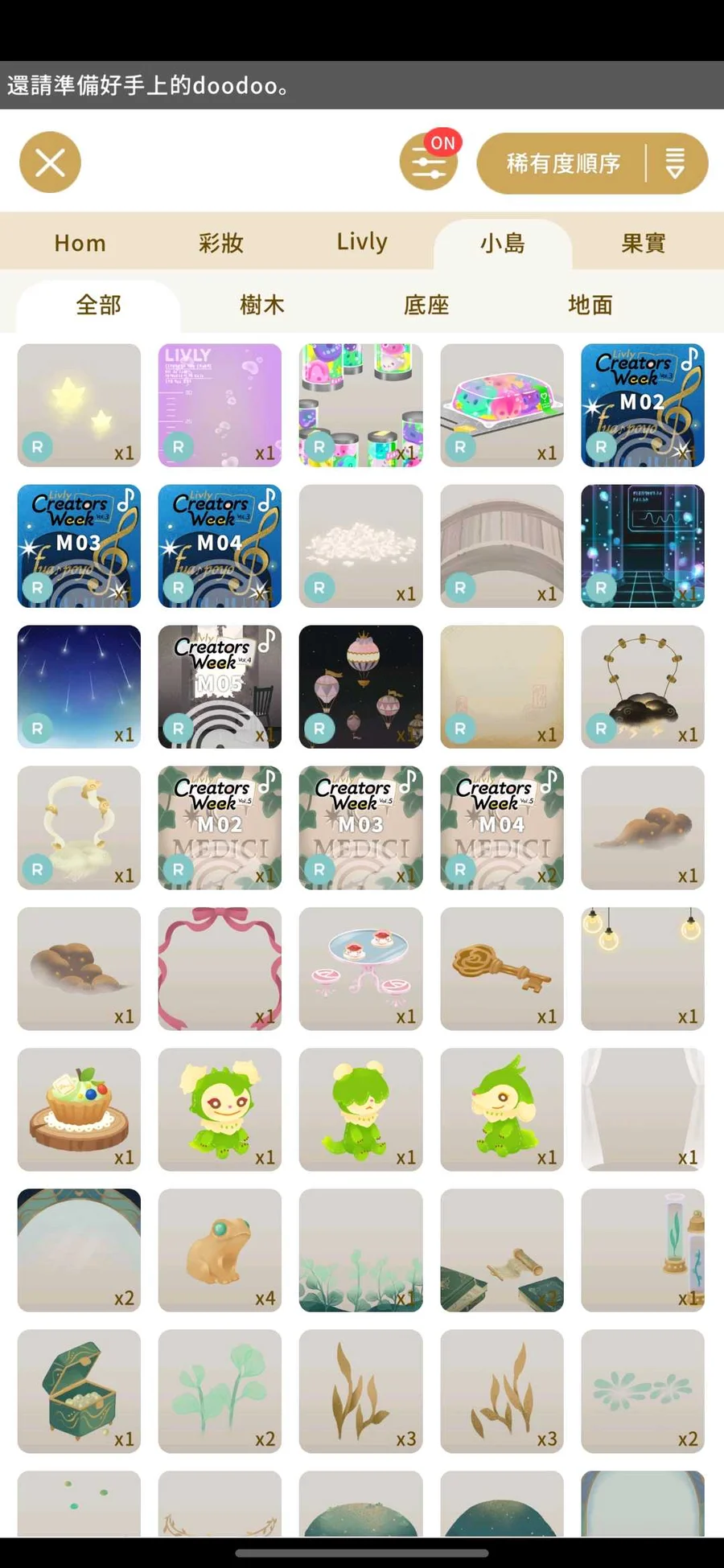Select the golden key item
This screenshot has height=1568, width=724.
tap(501, 968)
